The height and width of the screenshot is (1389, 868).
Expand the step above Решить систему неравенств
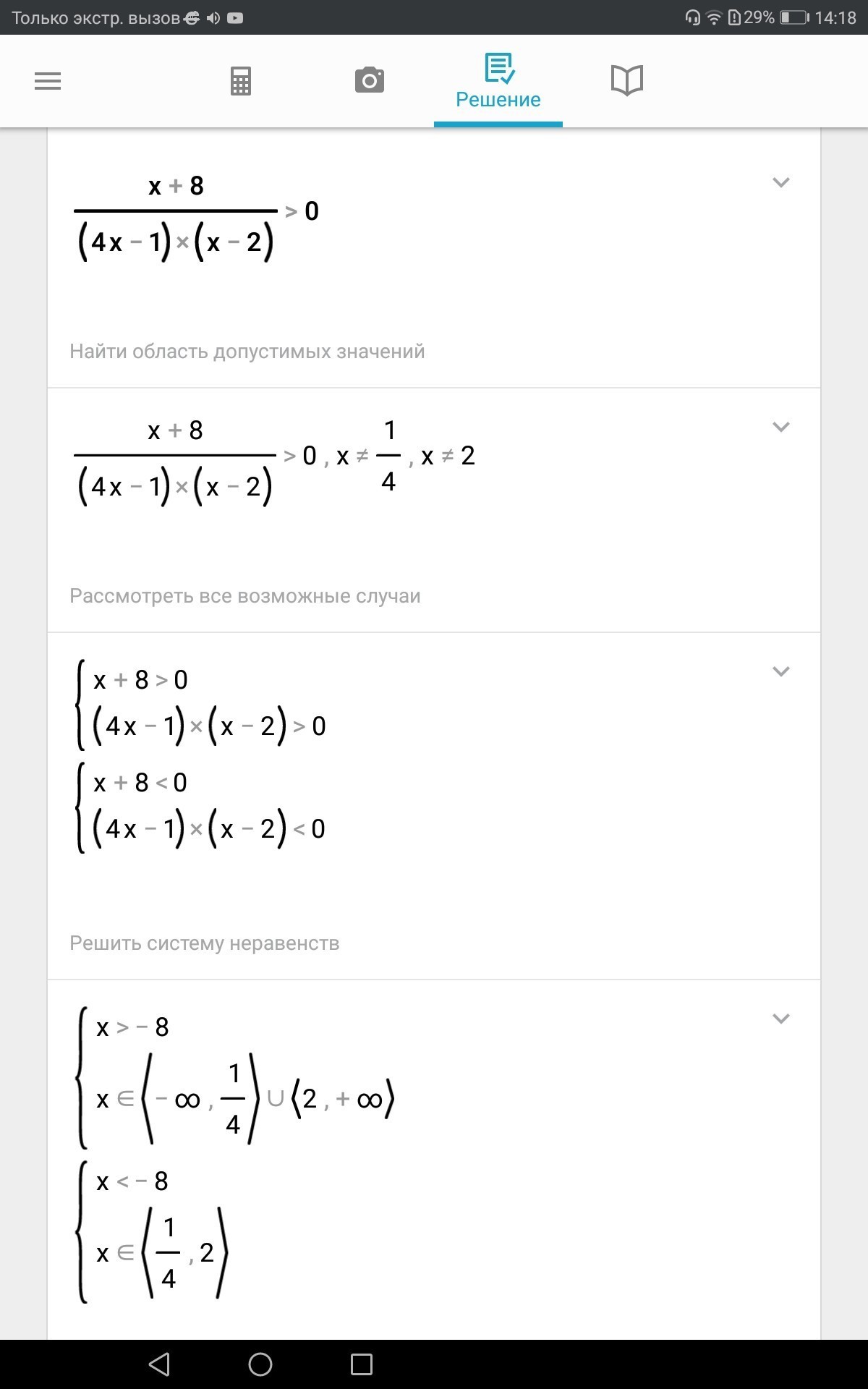click(x=780, y=671)
